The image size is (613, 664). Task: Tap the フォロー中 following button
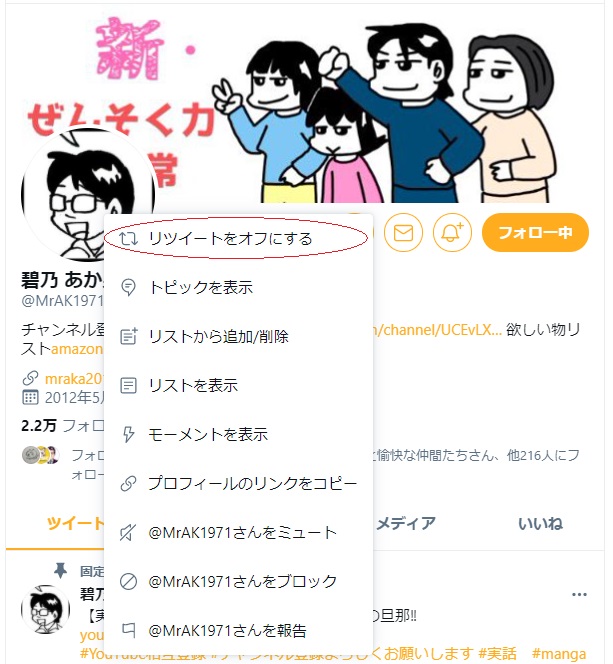(x=535, y=233)
